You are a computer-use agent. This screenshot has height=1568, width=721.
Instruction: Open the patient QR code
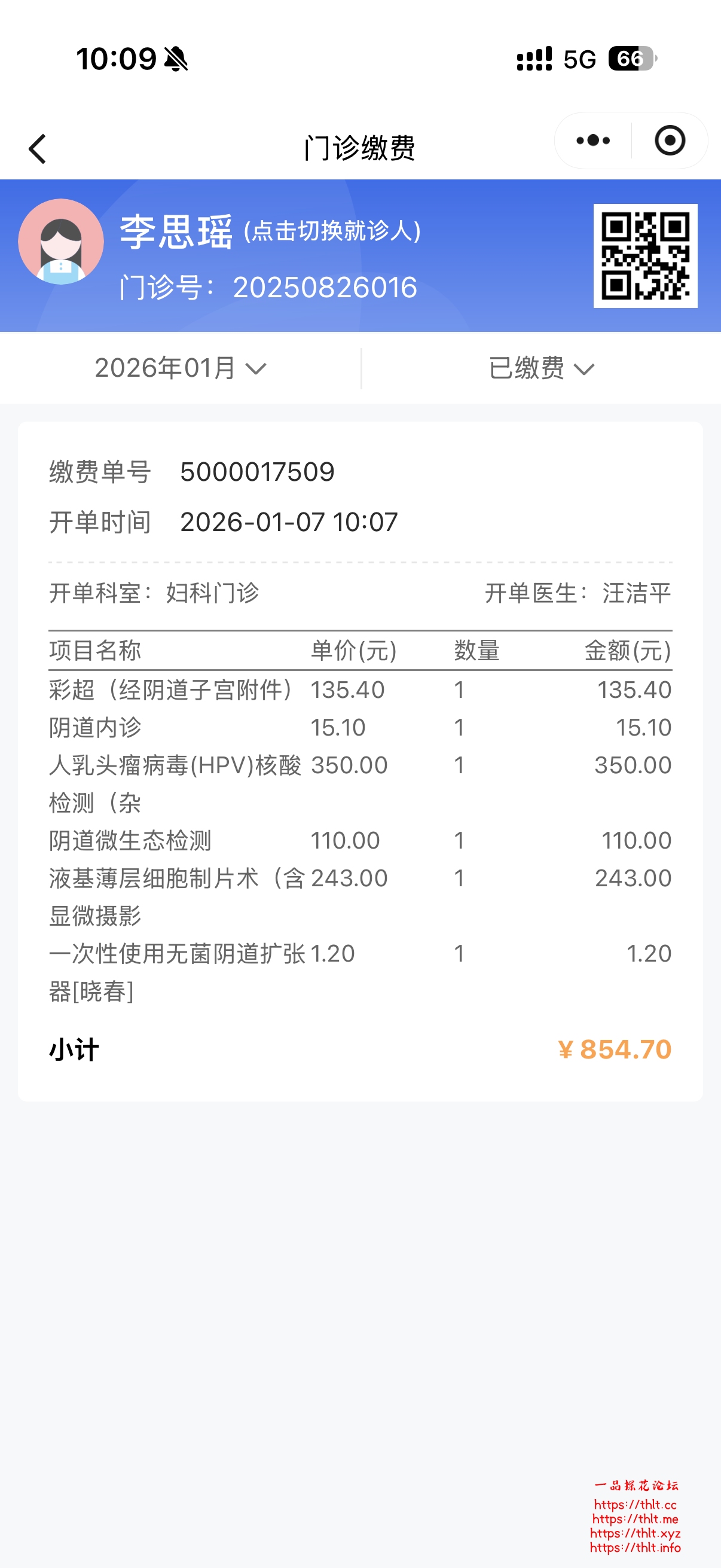pyautogui.click(x=645, y=256)
